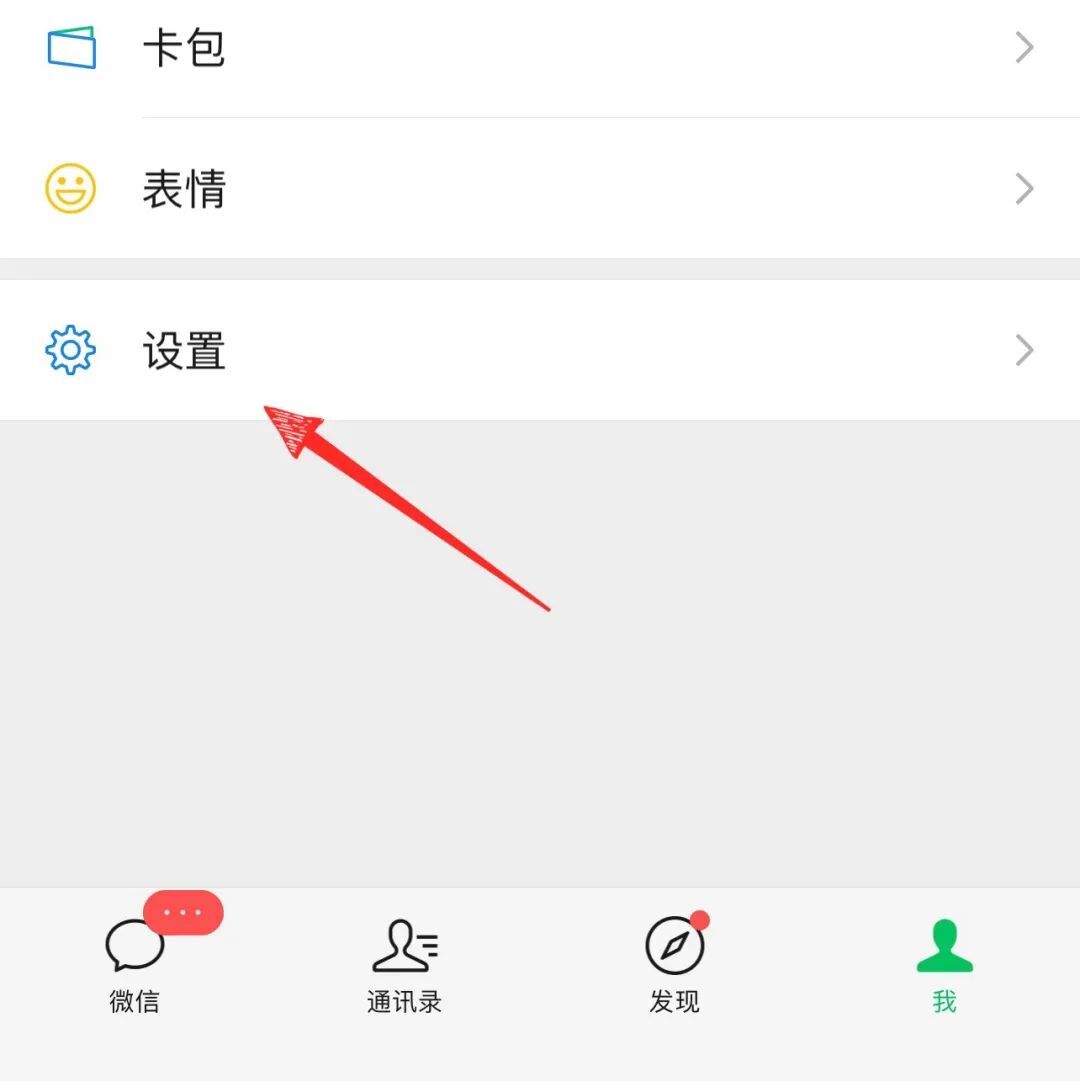Switch to the 微信 chats tab
The image size is (1080, 1081).
pyautogui.click(x=135, y=965)
